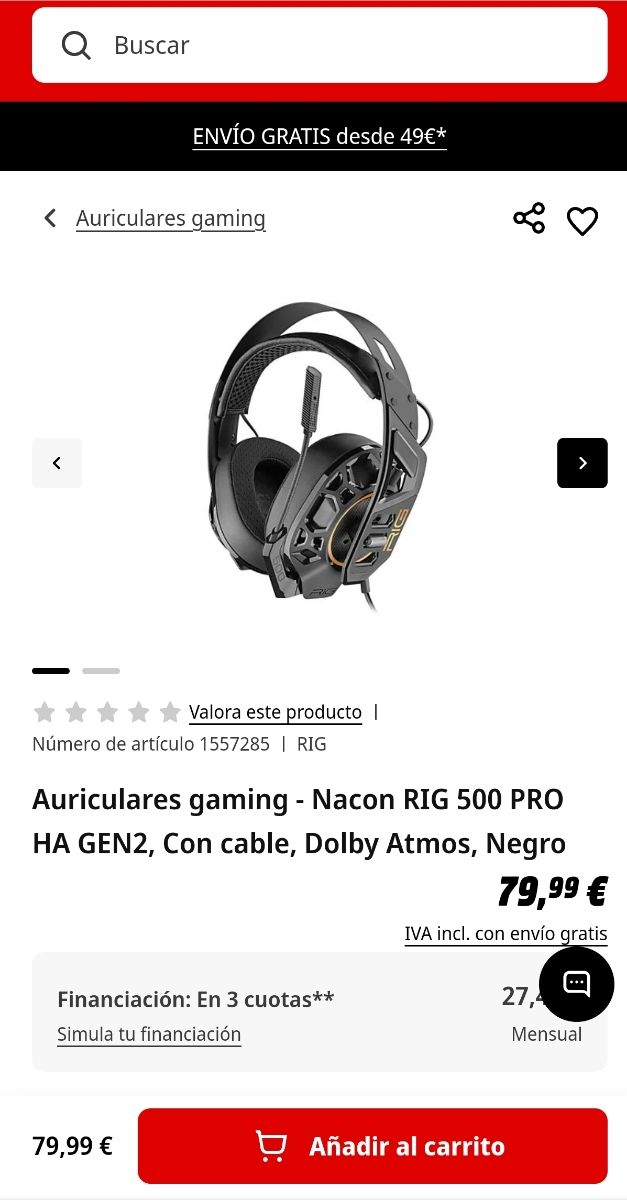Open the IVA incl. con envío gratis link
This screenshot has width=627, height=1200.
click(505, 934)
